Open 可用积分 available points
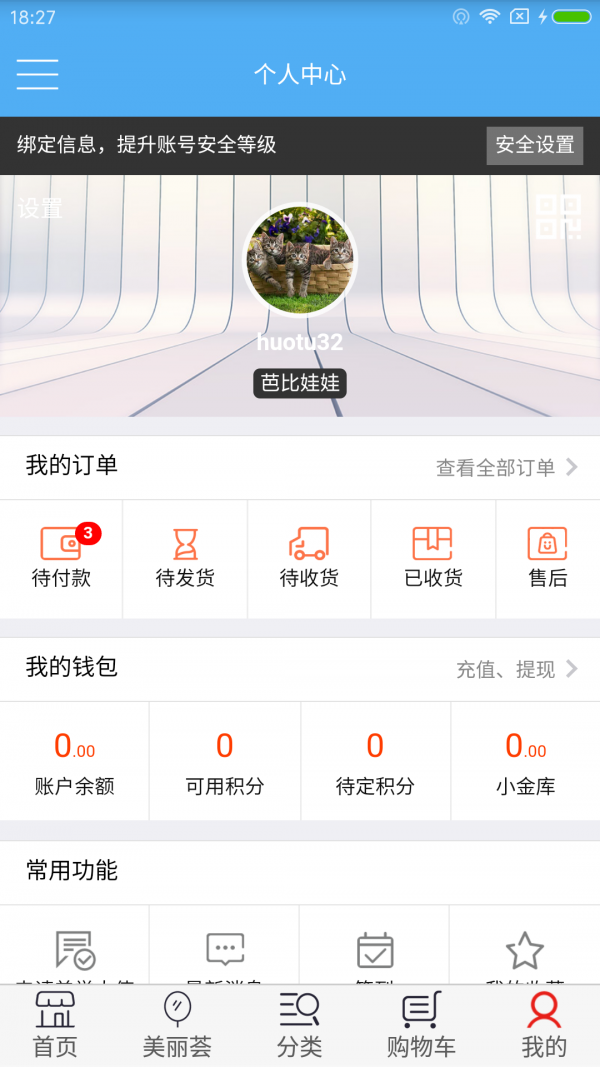 (225, 762)
